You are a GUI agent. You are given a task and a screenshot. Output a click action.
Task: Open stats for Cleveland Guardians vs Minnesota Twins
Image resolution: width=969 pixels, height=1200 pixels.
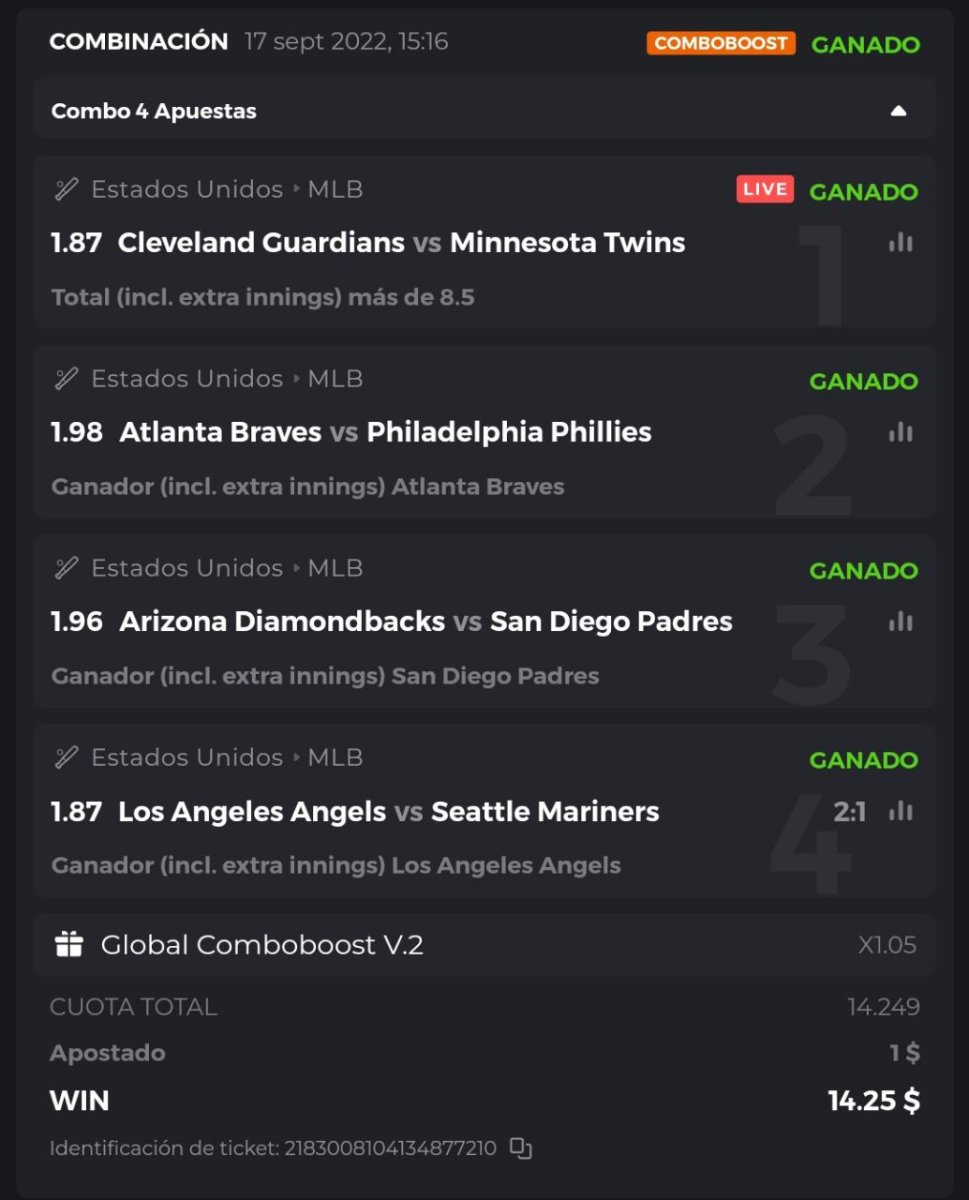901,242
